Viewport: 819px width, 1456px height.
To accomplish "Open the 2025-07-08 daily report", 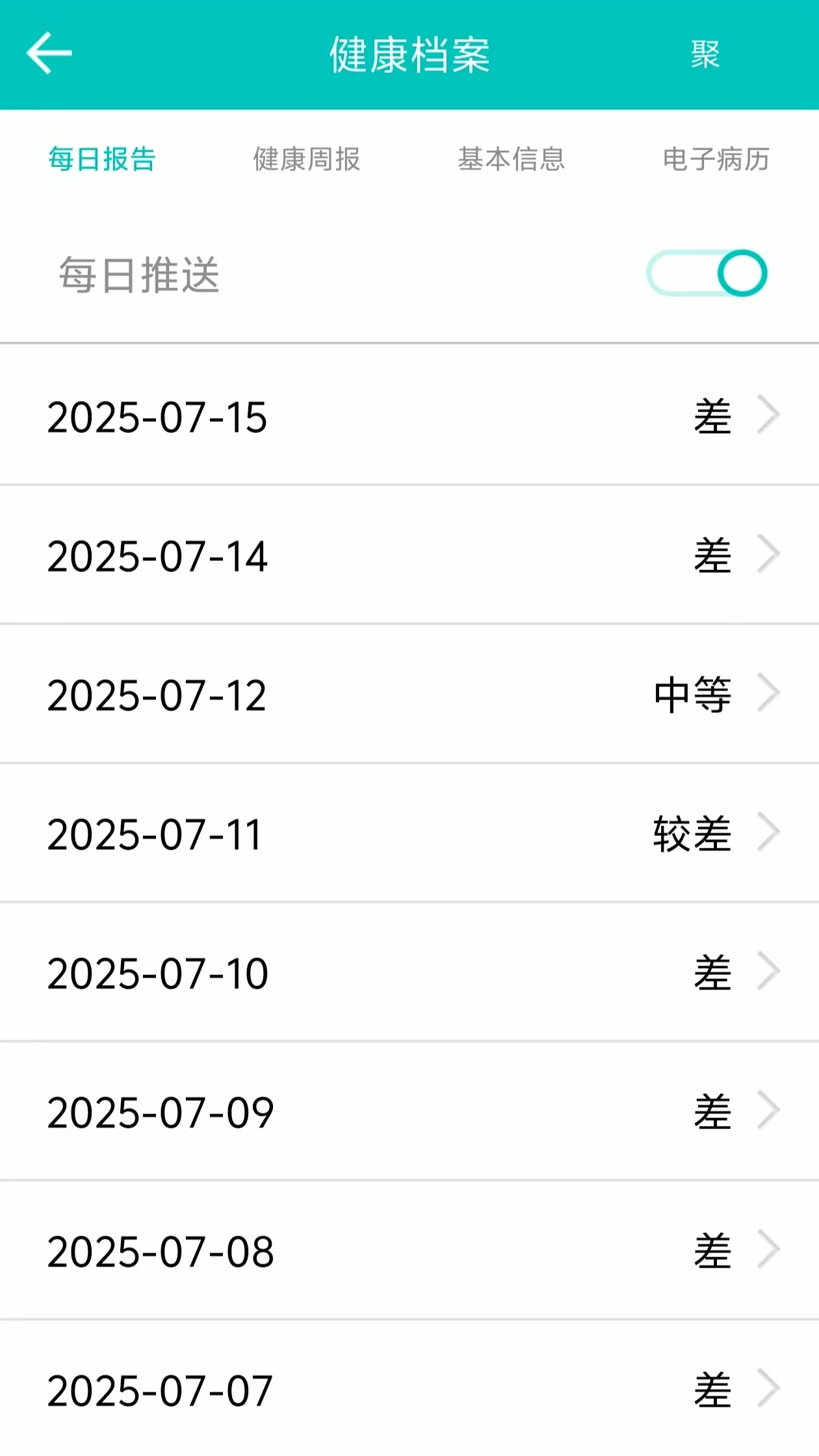I will tap(409, 1251).
